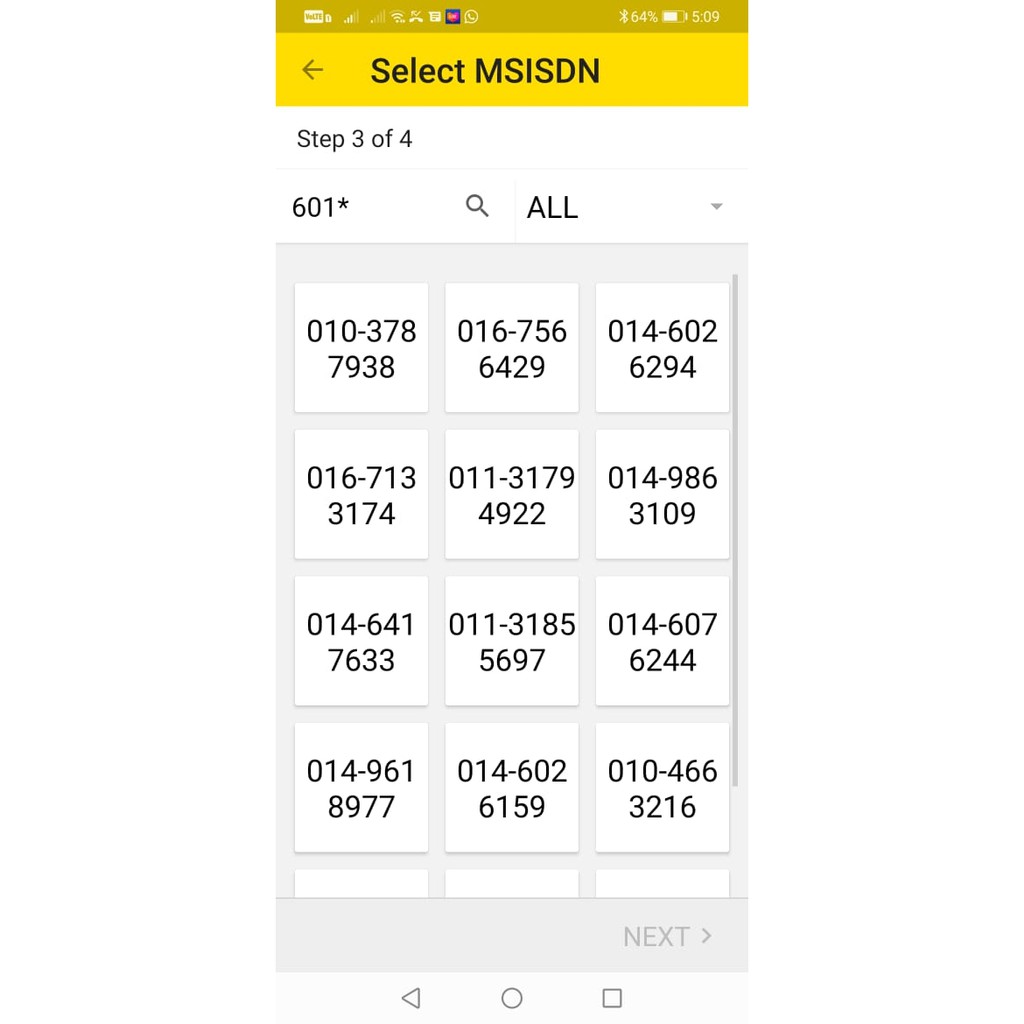The width and height of the screenshot is (1024, 1024).
Task: Open the recent apps view
Action: (x=612, y=998)
